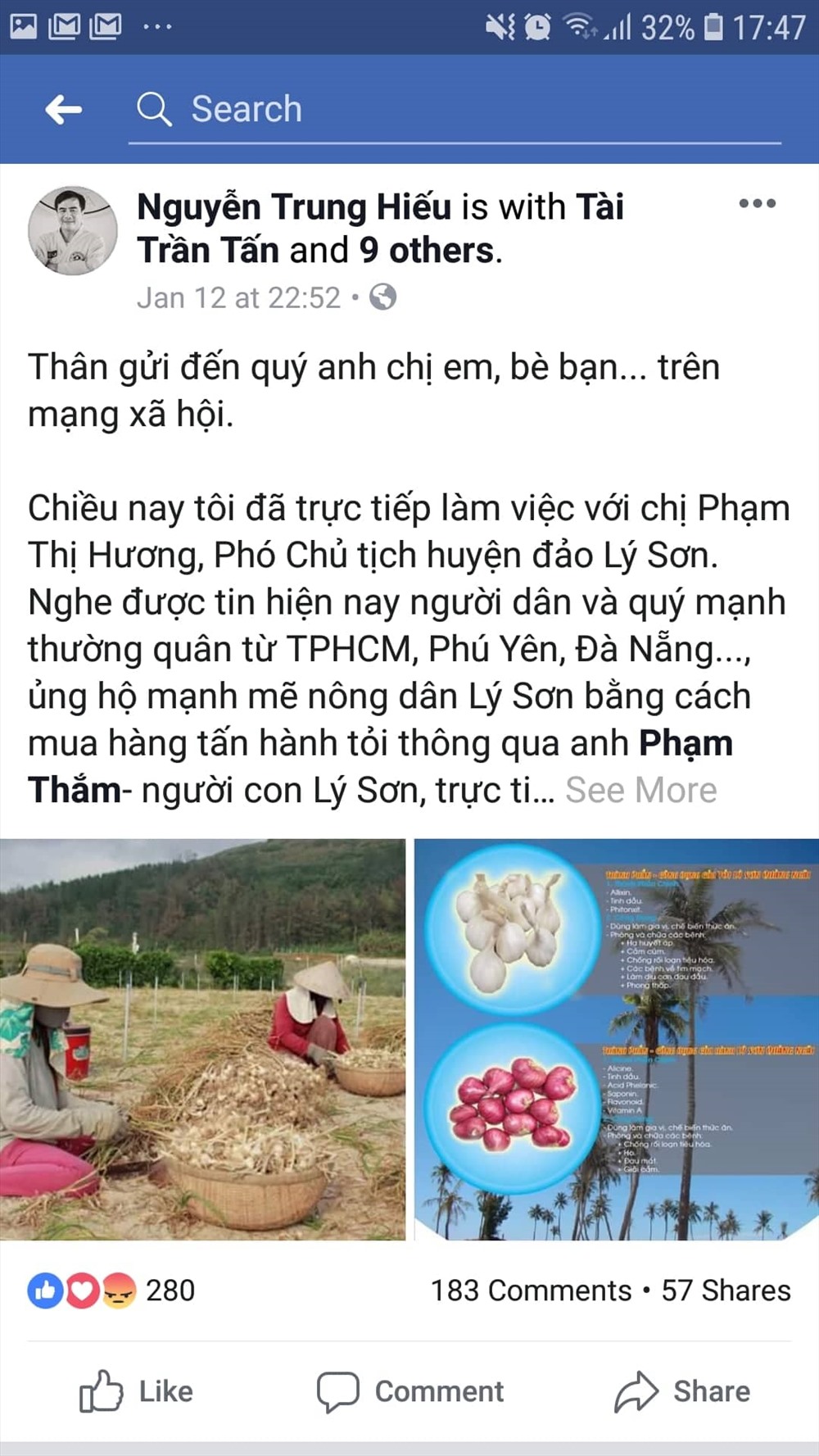Open the garlic harvest photo
Image resolution: width=819 pixels, height=1456 pixels.
pos(202,1039)
